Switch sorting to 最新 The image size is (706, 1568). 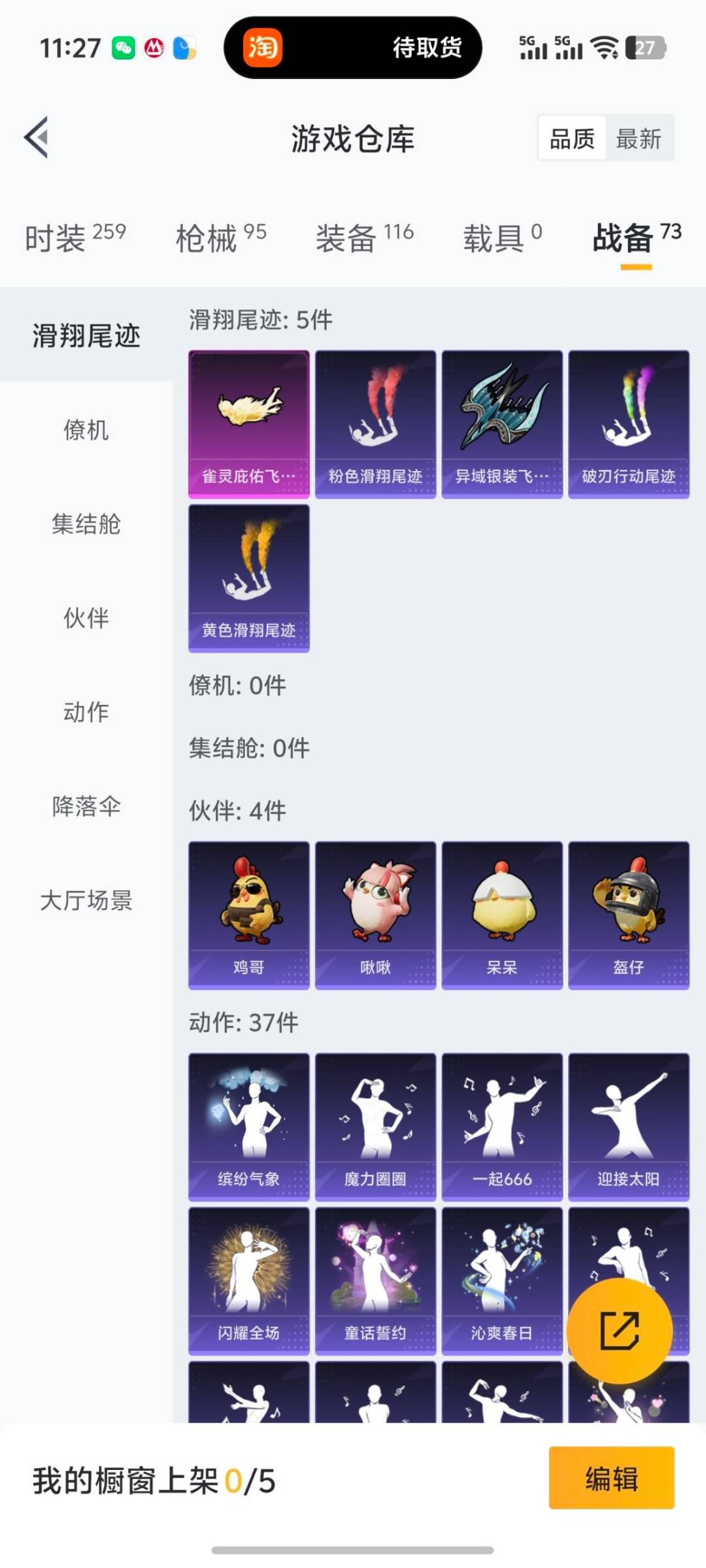[x=639, y=139]
